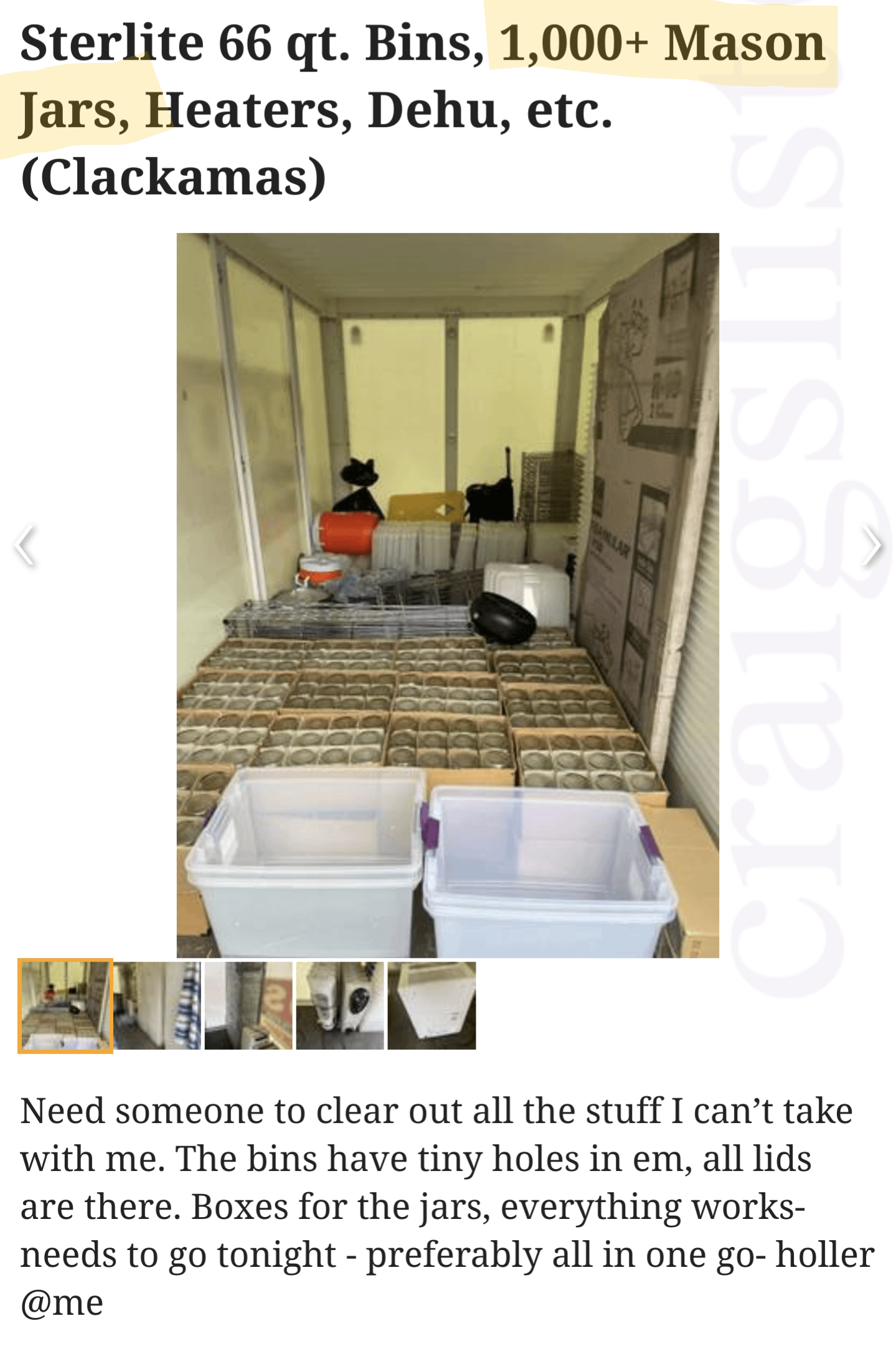The height and width of the screenshot is (1346, 896).
Task: Go to the next listing photo
Action: 870,546
